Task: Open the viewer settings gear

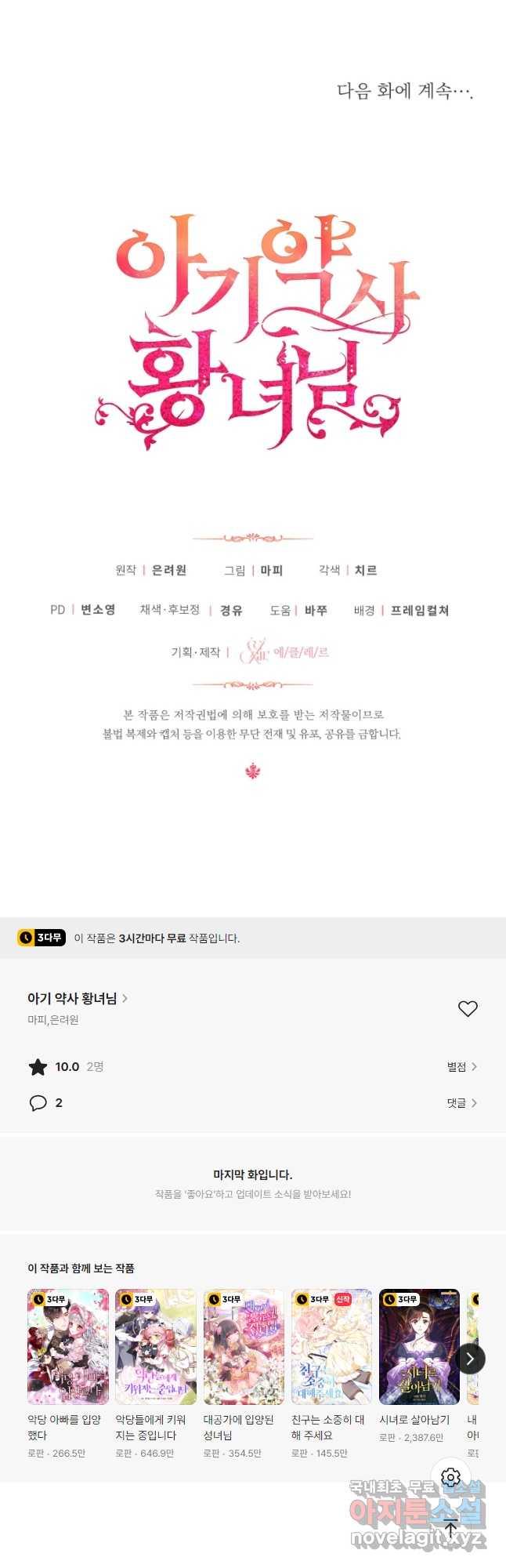Action: [450, 1478]
